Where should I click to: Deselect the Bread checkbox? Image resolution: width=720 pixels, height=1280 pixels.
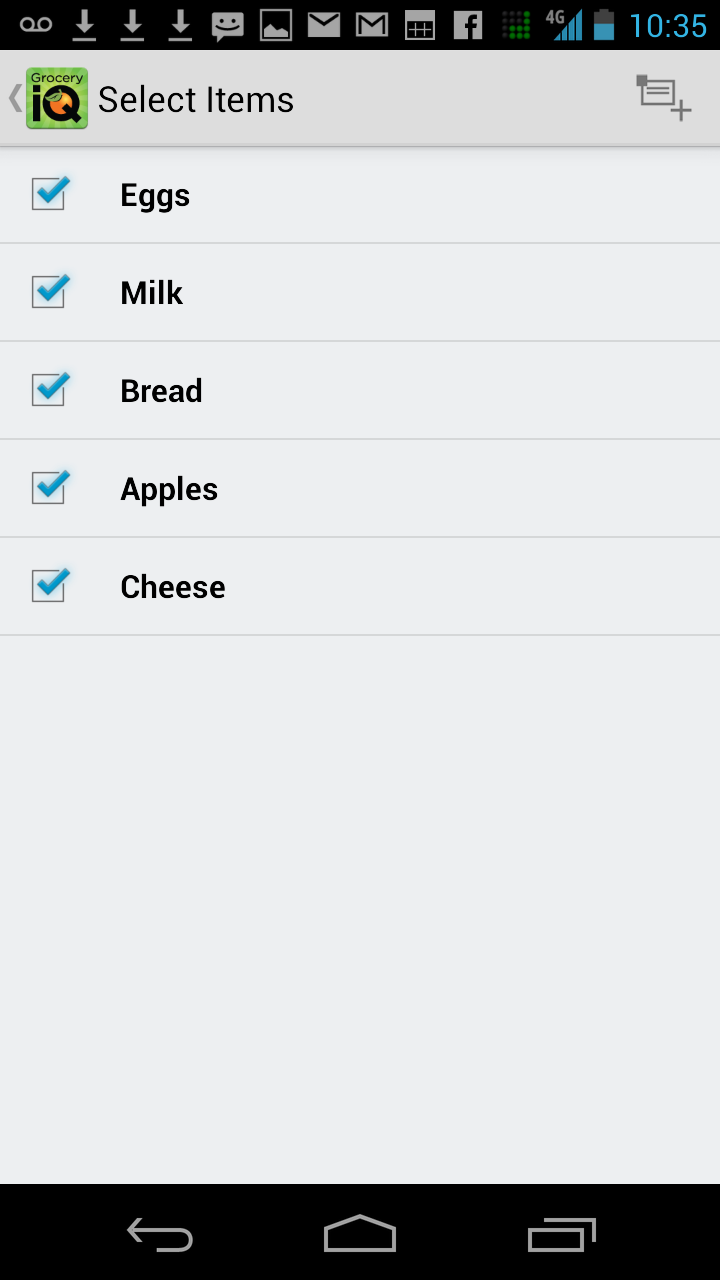pyautogui.click(x=50, y=389)
